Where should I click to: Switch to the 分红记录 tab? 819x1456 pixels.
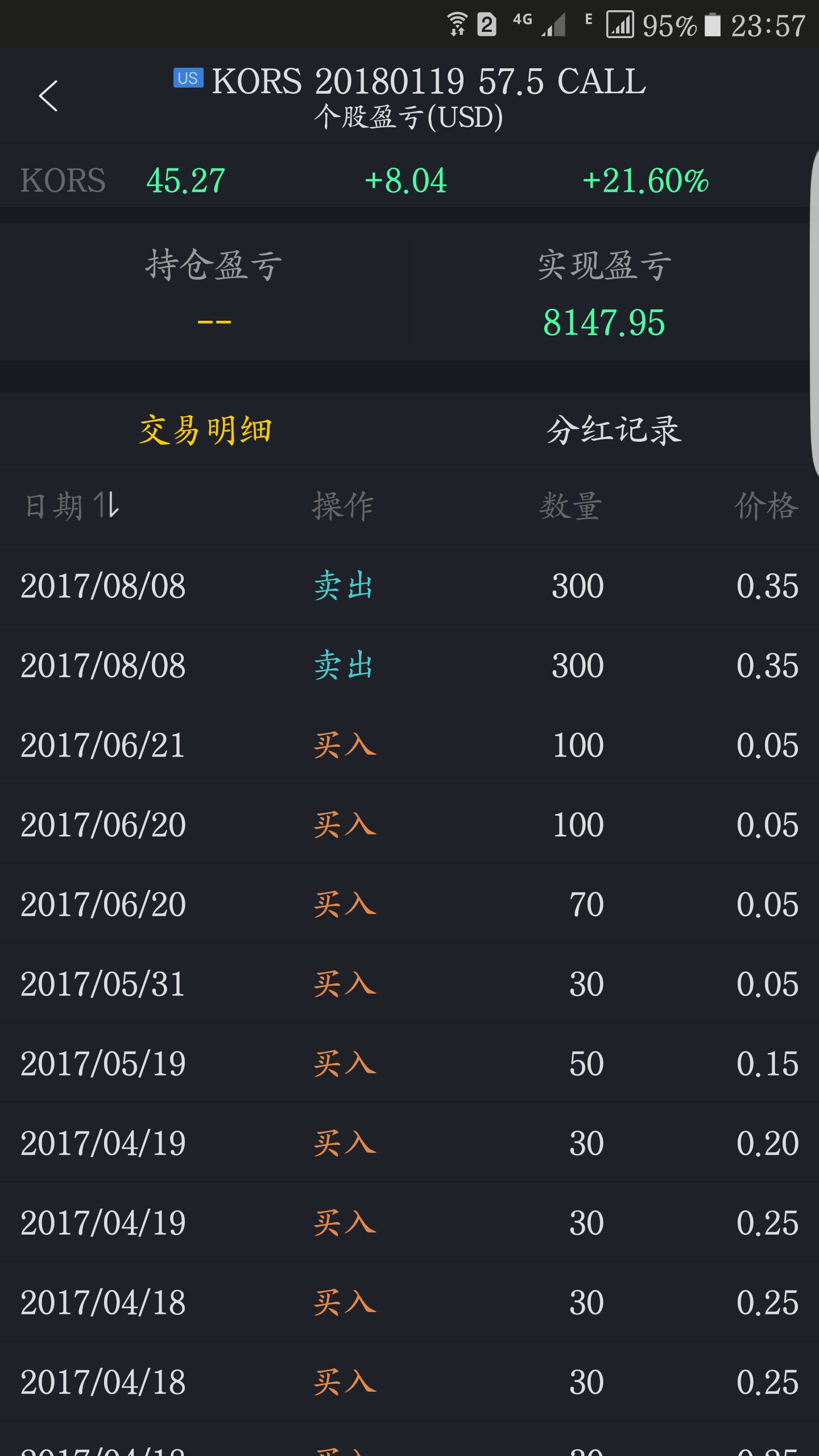614,429
